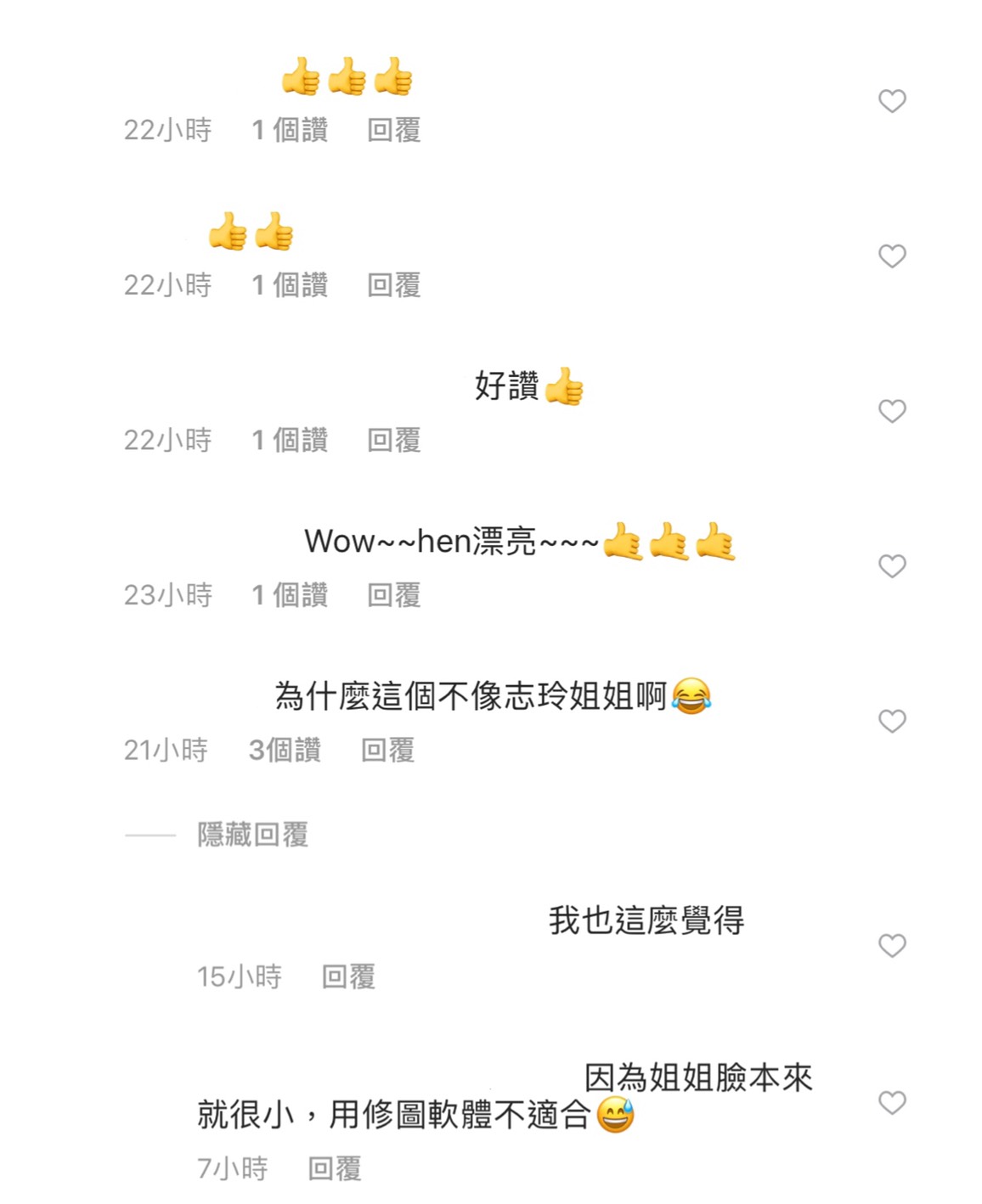Screen dimensions: 982x1204
Task: Like the 為什麼這個不像志玲姐姐啊 comment
Action: tap(892, 721)
